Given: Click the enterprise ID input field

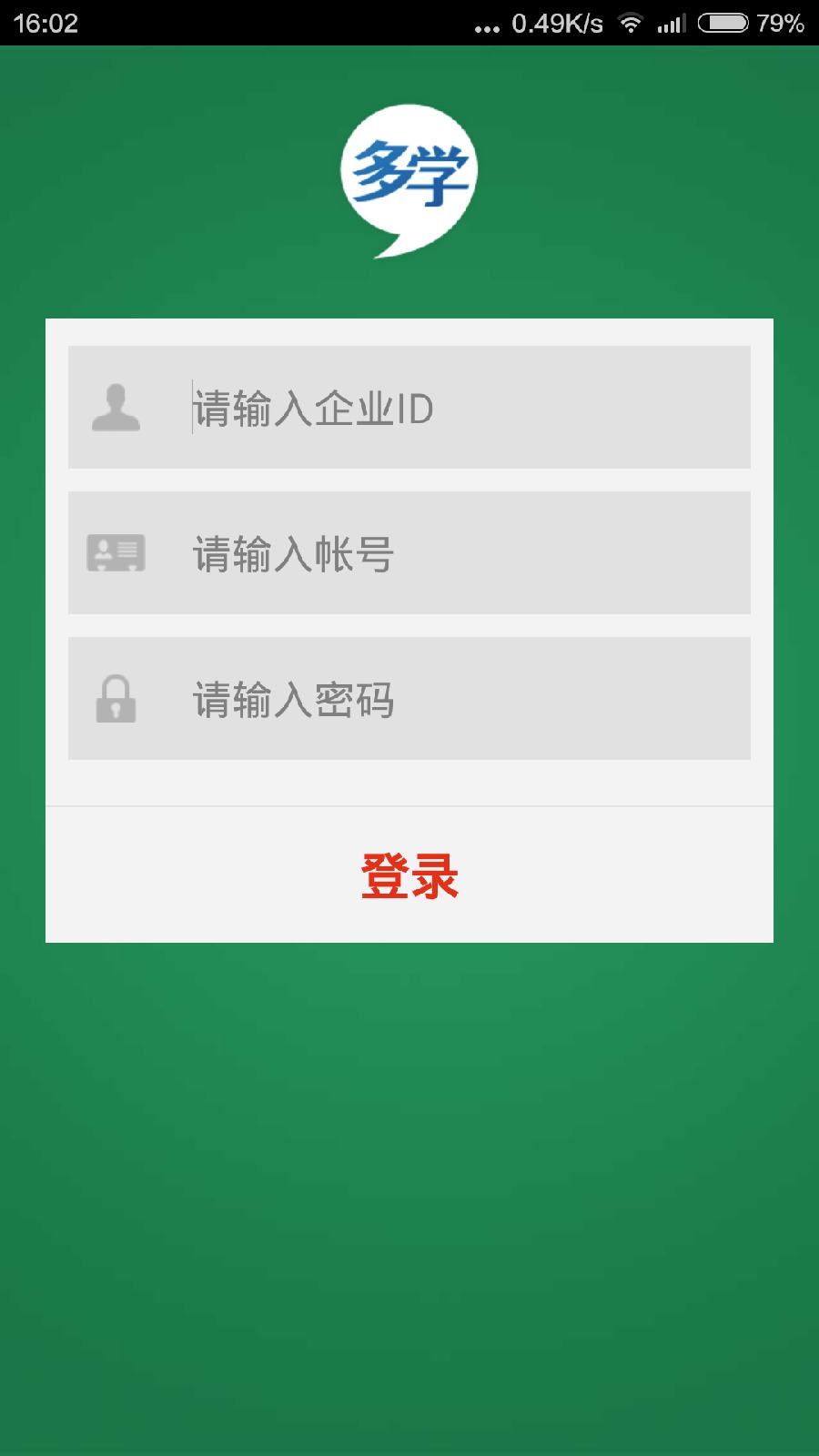Looking at the screenshot, I should [409, 408].
